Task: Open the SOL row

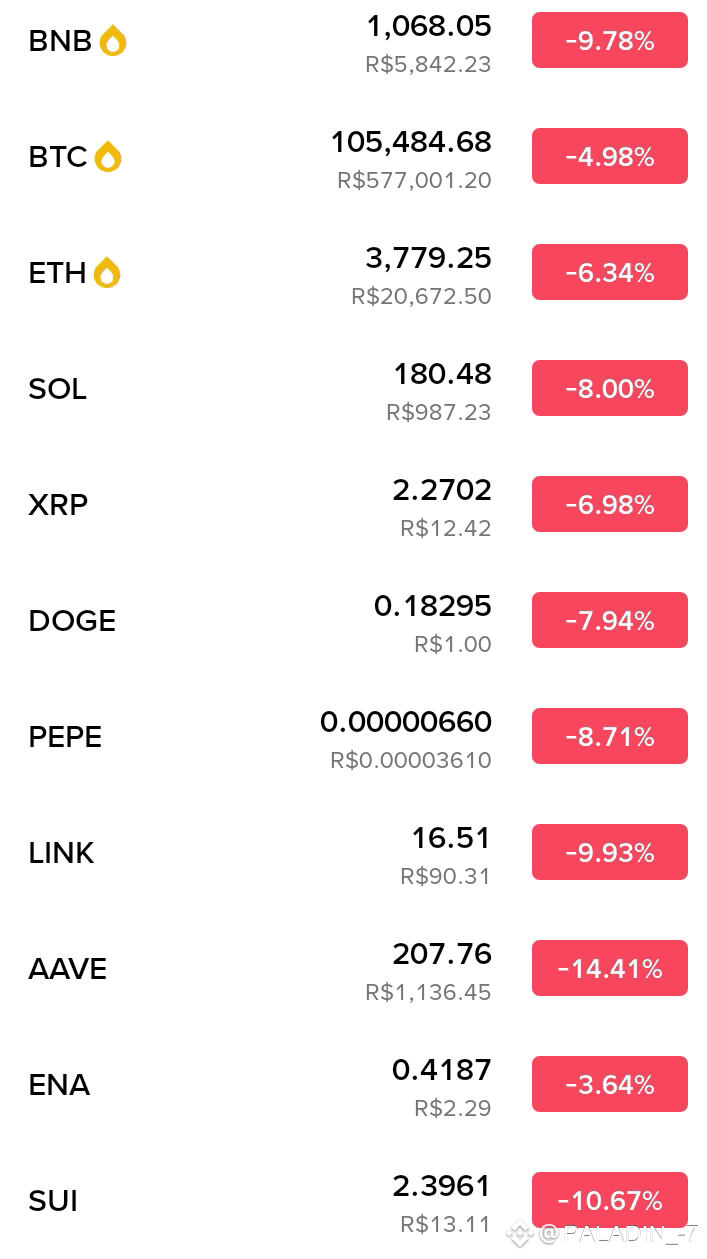Action: [x=353, y=389]
